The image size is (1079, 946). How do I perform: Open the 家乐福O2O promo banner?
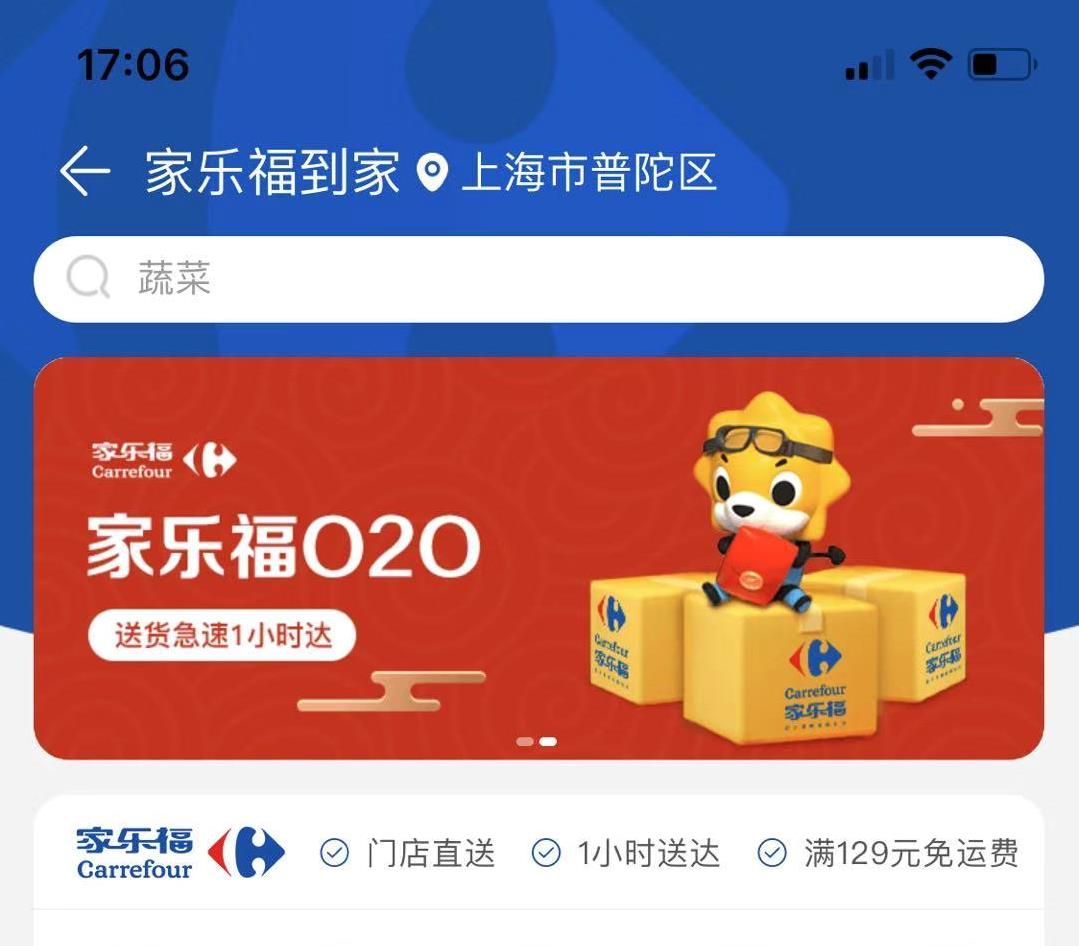coord(538,557)
